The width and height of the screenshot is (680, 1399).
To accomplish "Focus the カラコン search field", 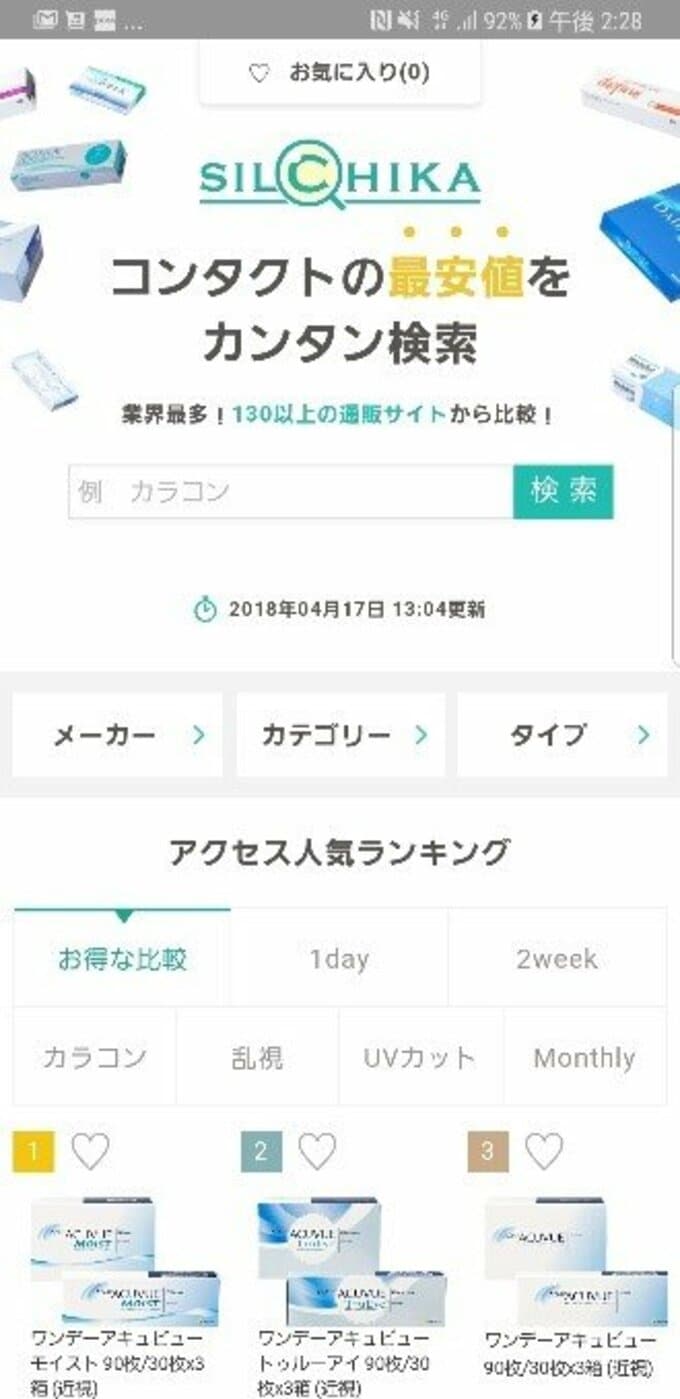I will click(x=291, y=491).
